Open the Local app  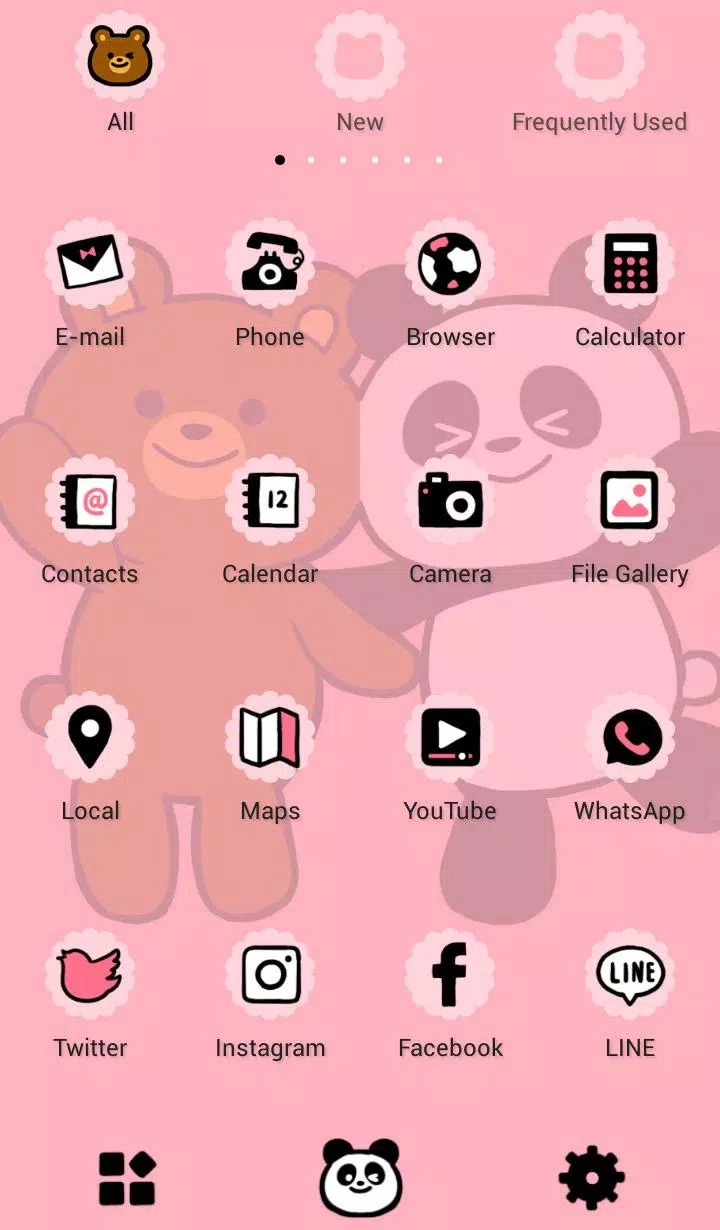coord(90,760)
